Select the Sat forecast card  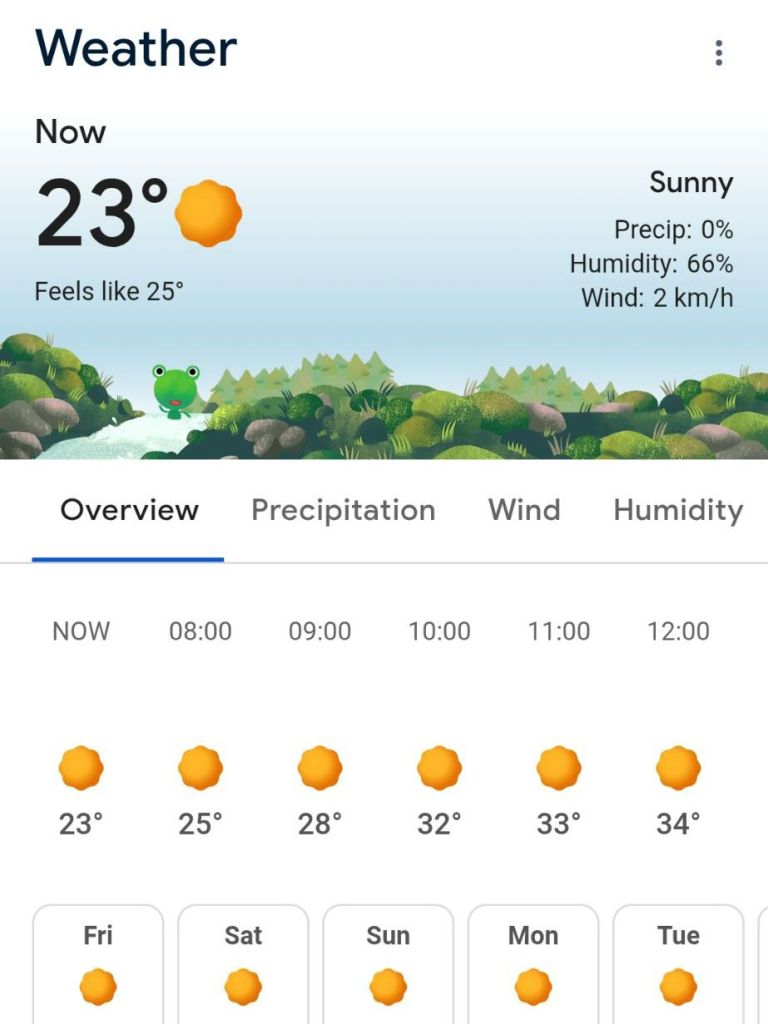pyautogui.click(x=243, y=966)
